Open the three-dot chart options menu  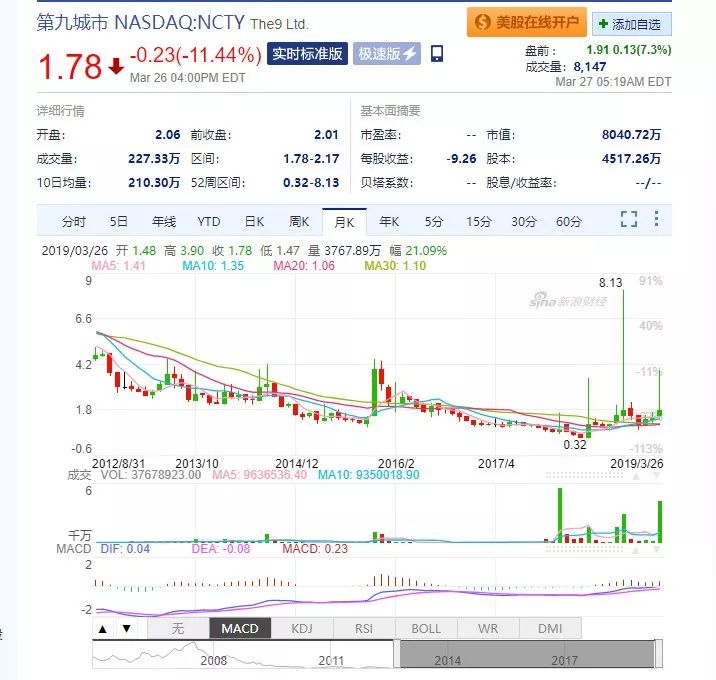[x=656, y=220]
